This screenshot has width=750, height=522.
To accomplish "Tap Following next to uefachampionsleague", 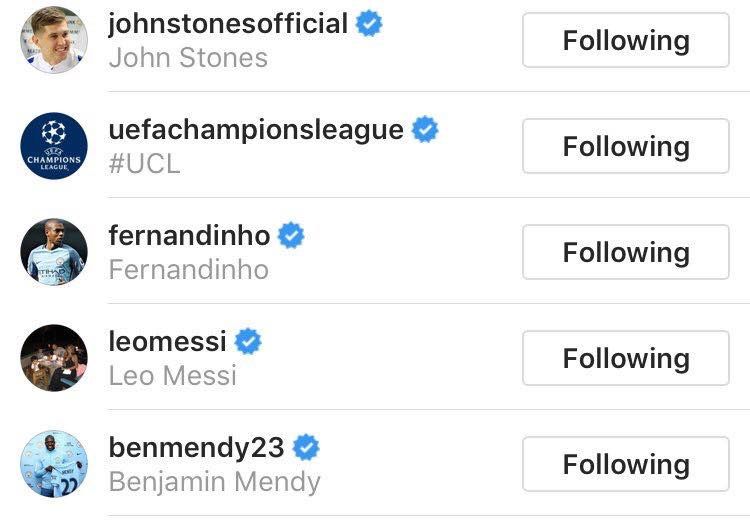I will click(626, 147).
